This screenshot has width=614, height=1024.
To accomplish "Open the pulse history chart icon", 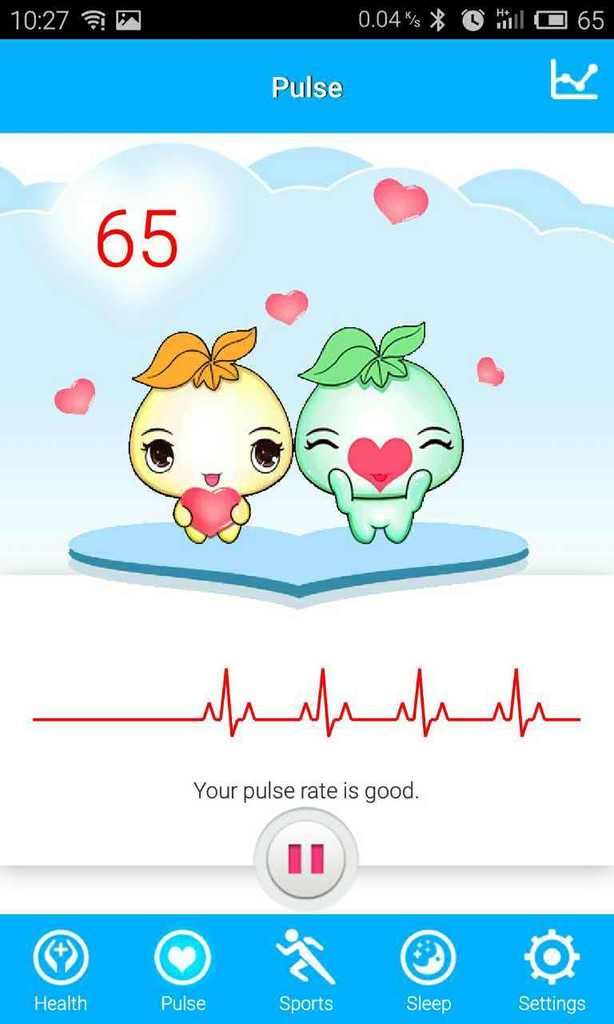I will (x=573, y=80).
